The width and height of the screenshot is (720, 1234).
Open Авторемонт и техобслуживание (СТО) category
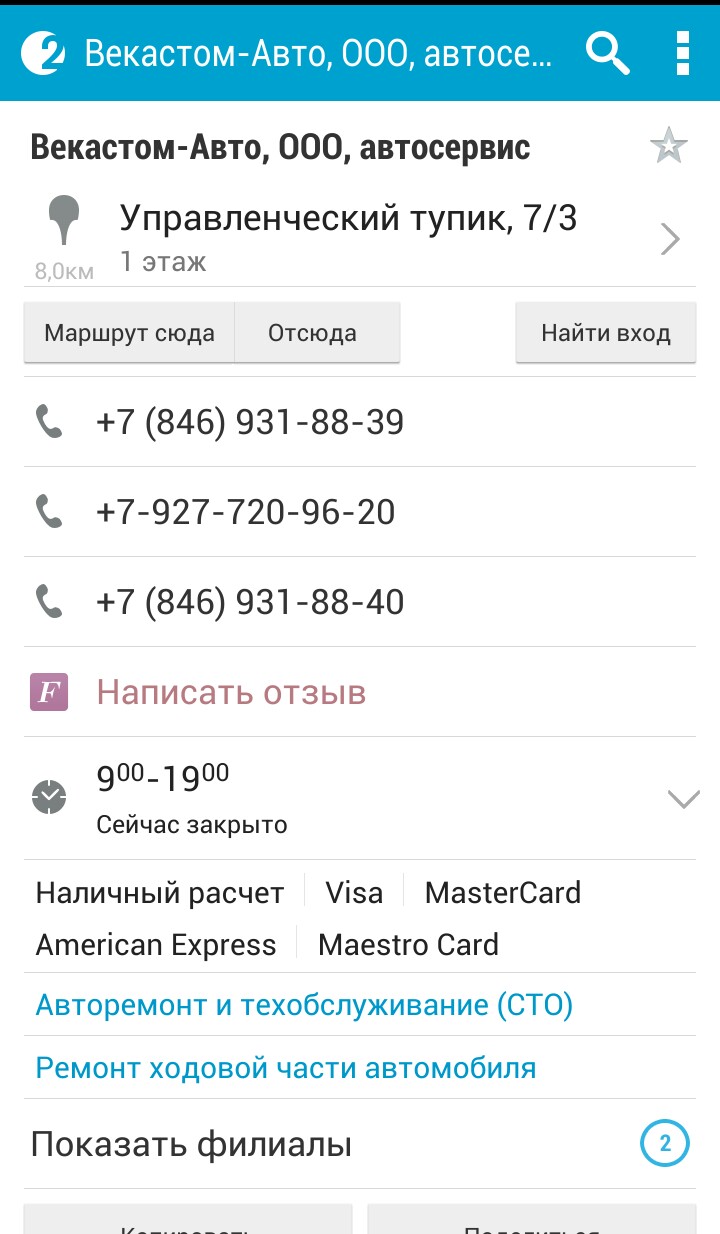(304, 1005)
